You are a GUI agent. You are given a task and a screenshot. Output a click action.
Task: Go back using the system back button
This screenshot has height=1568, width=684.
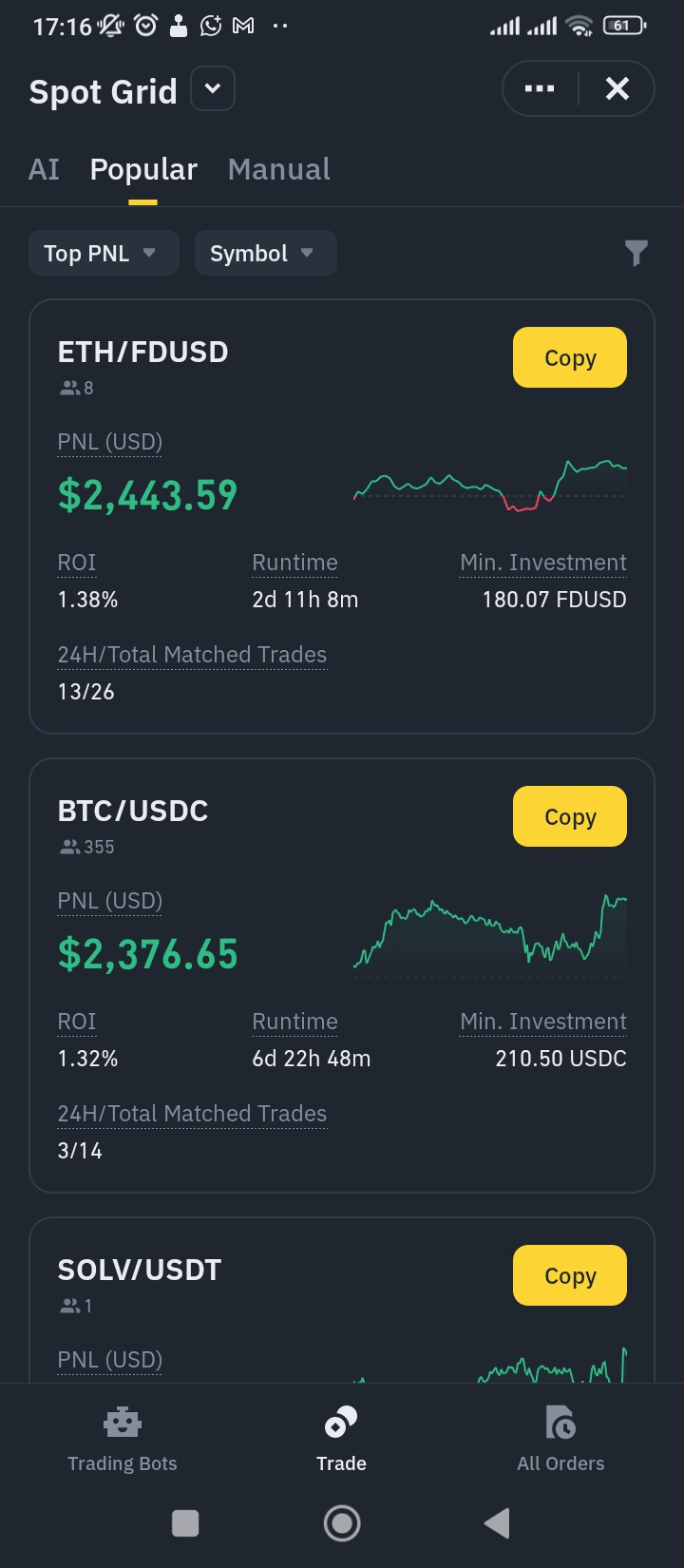pos(497,1523)
